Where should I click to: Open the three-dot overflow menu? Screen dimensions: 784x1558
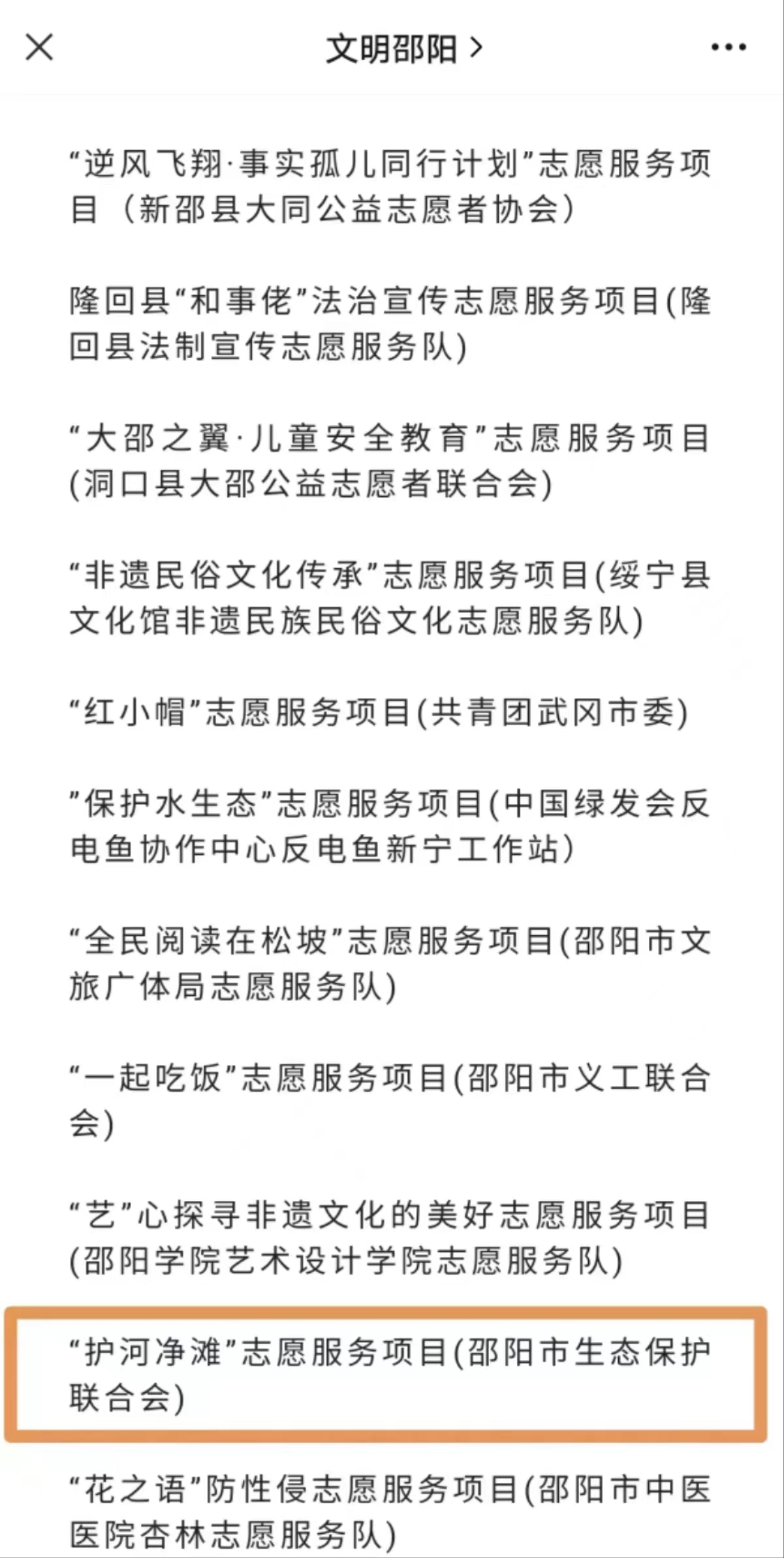(x=728, y=48)
